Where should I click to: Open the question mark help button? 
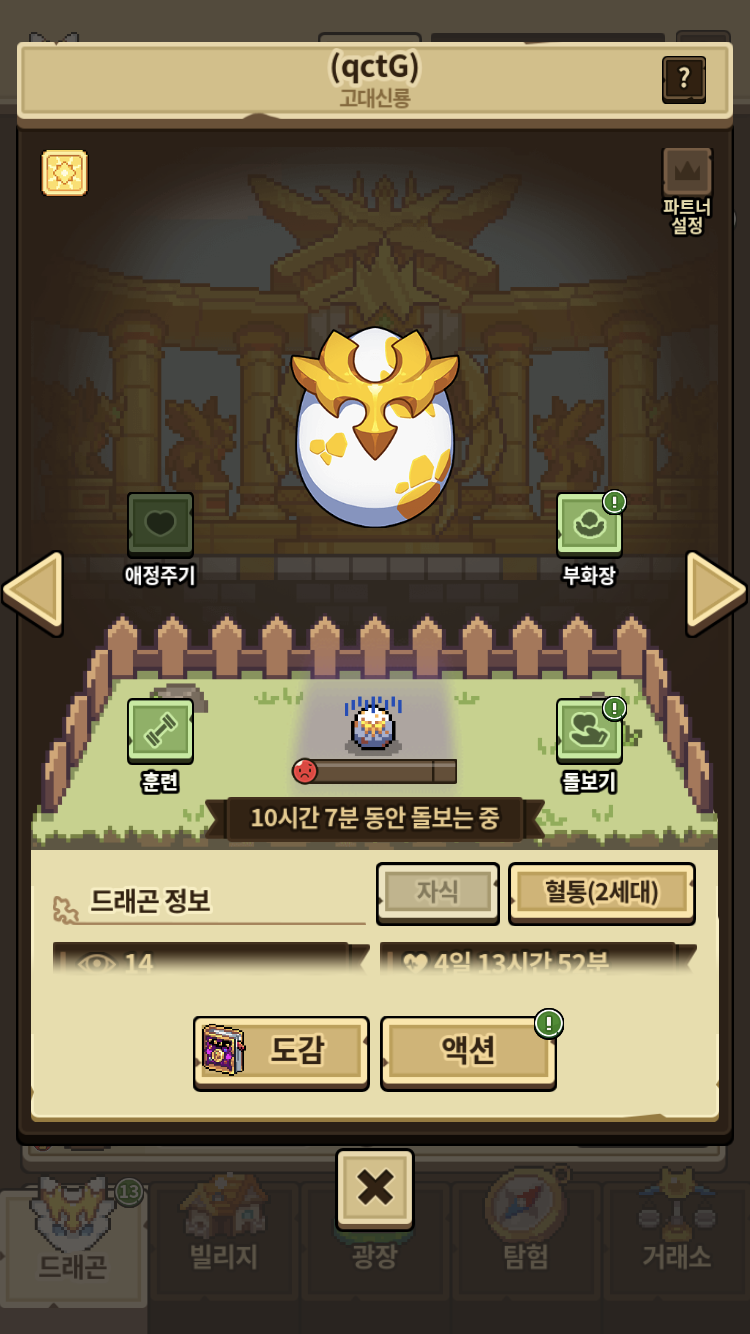click(684, 78)
